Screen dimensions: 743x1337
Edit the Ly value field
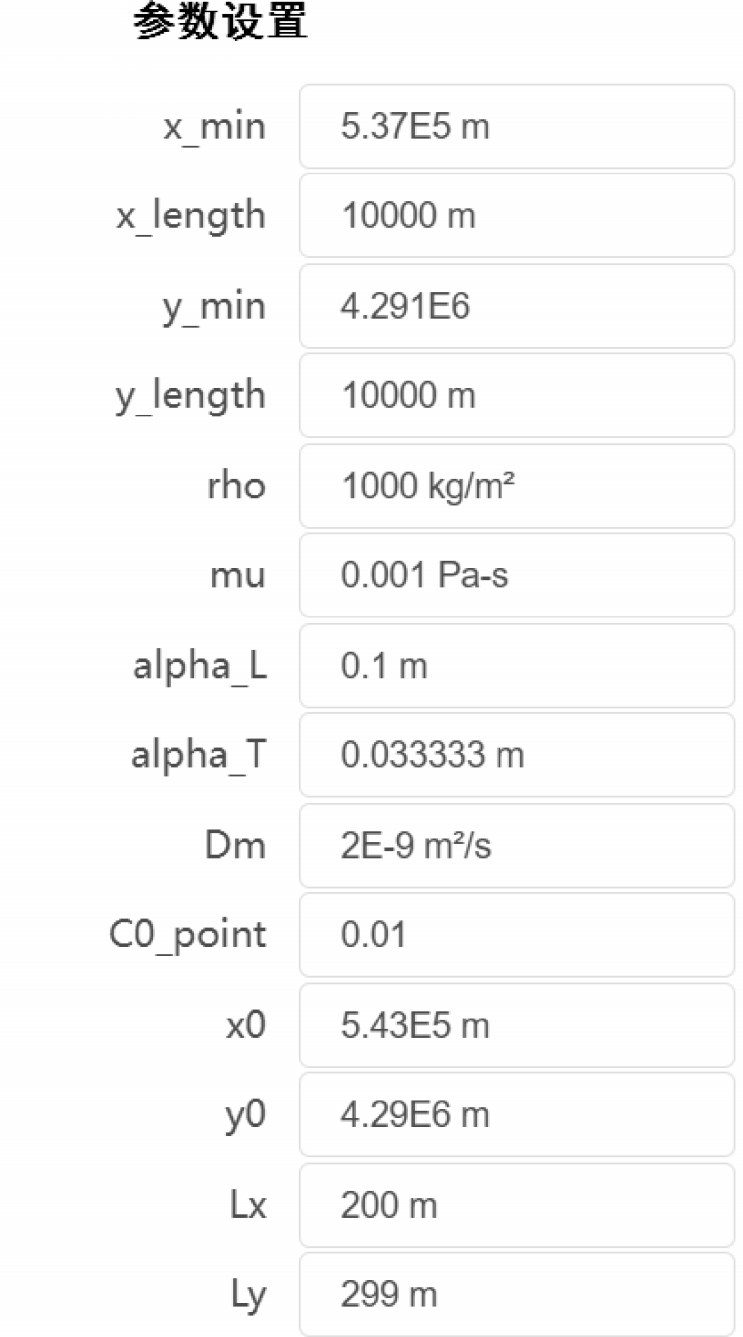point(517,1294)
